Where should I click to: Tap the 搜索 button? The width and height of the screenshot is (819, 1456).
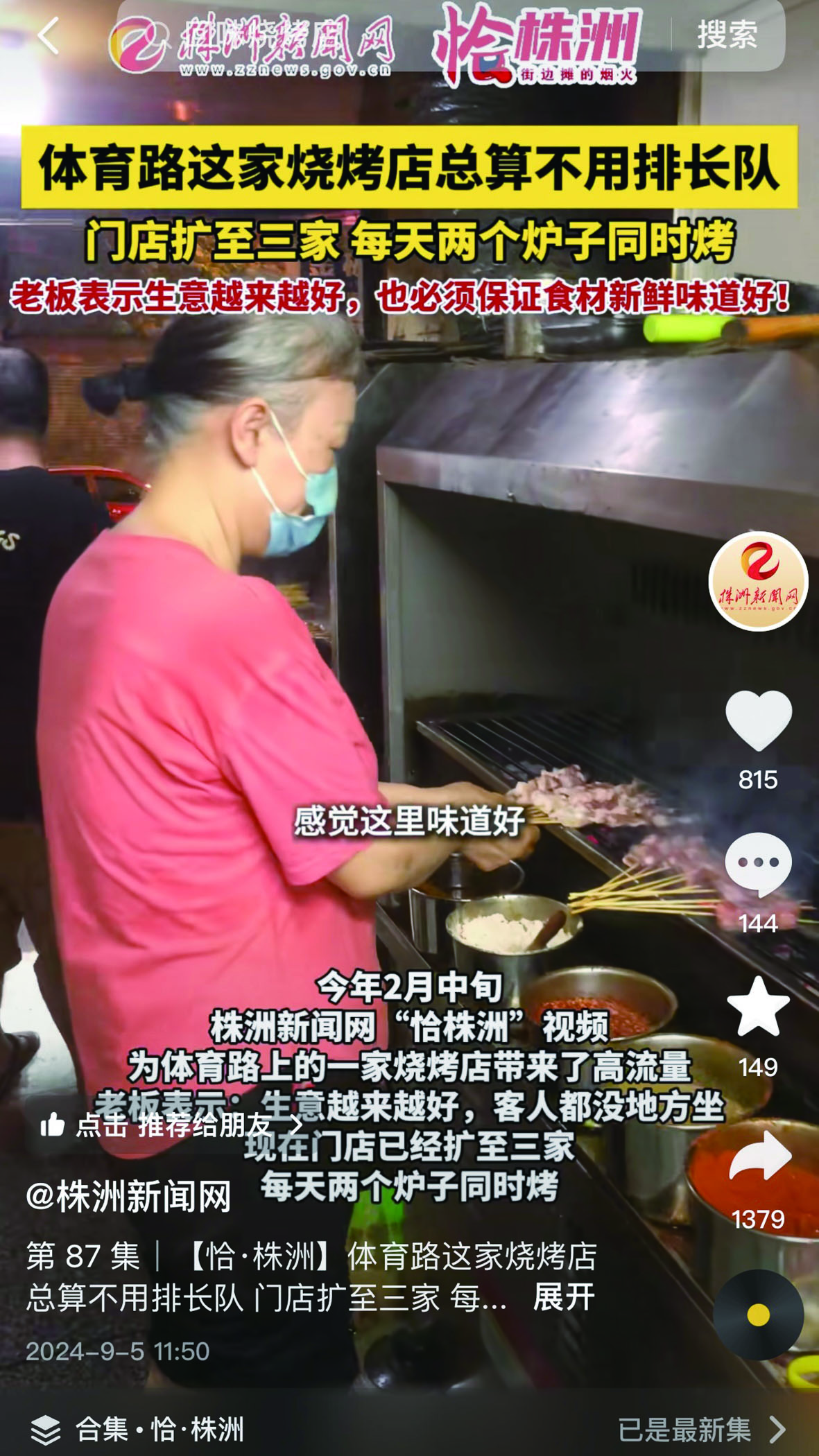(727, 35)
